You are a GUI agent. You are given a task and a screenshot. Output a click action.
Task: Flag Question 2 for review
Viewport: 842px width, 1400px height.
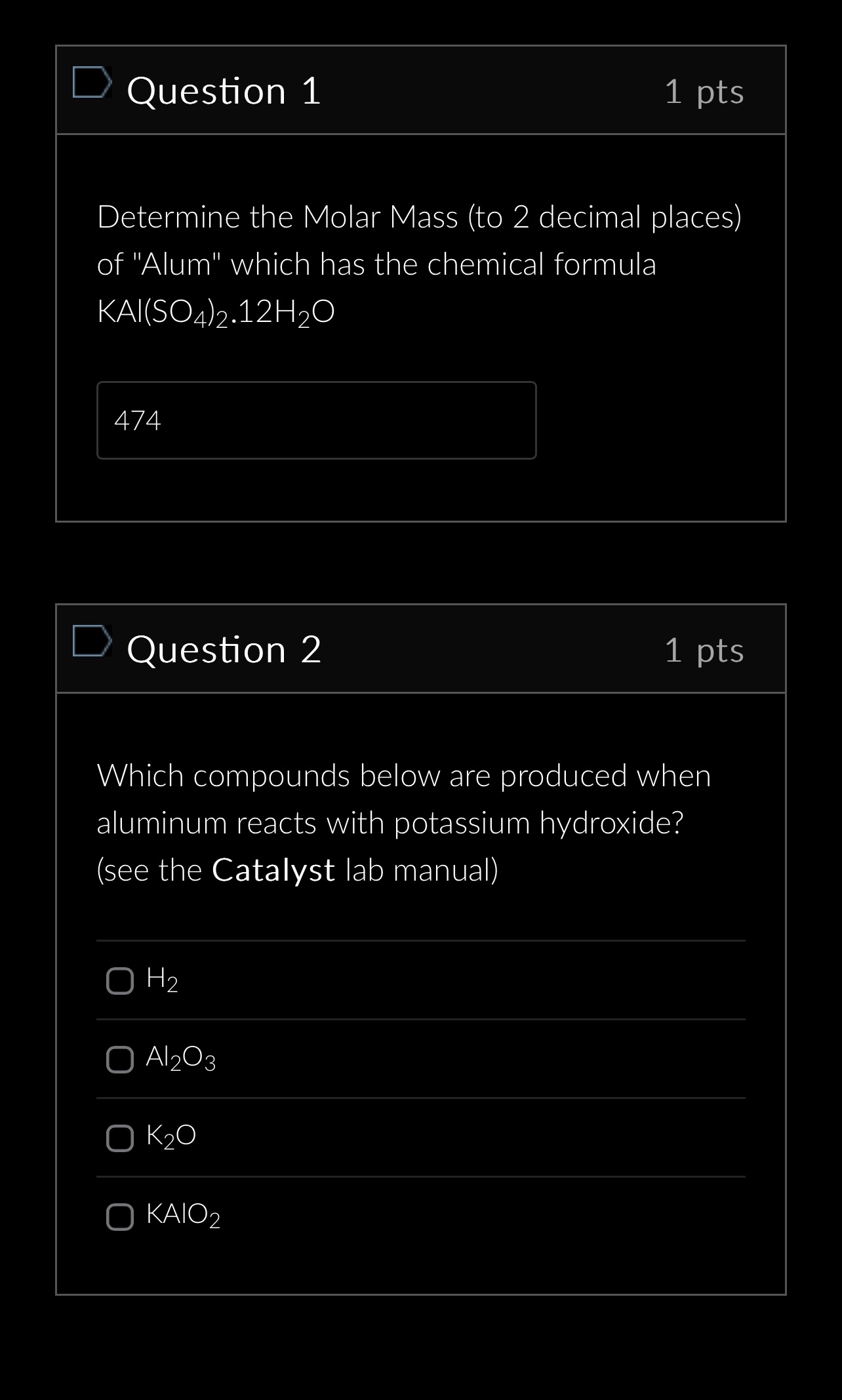point(91,641)
